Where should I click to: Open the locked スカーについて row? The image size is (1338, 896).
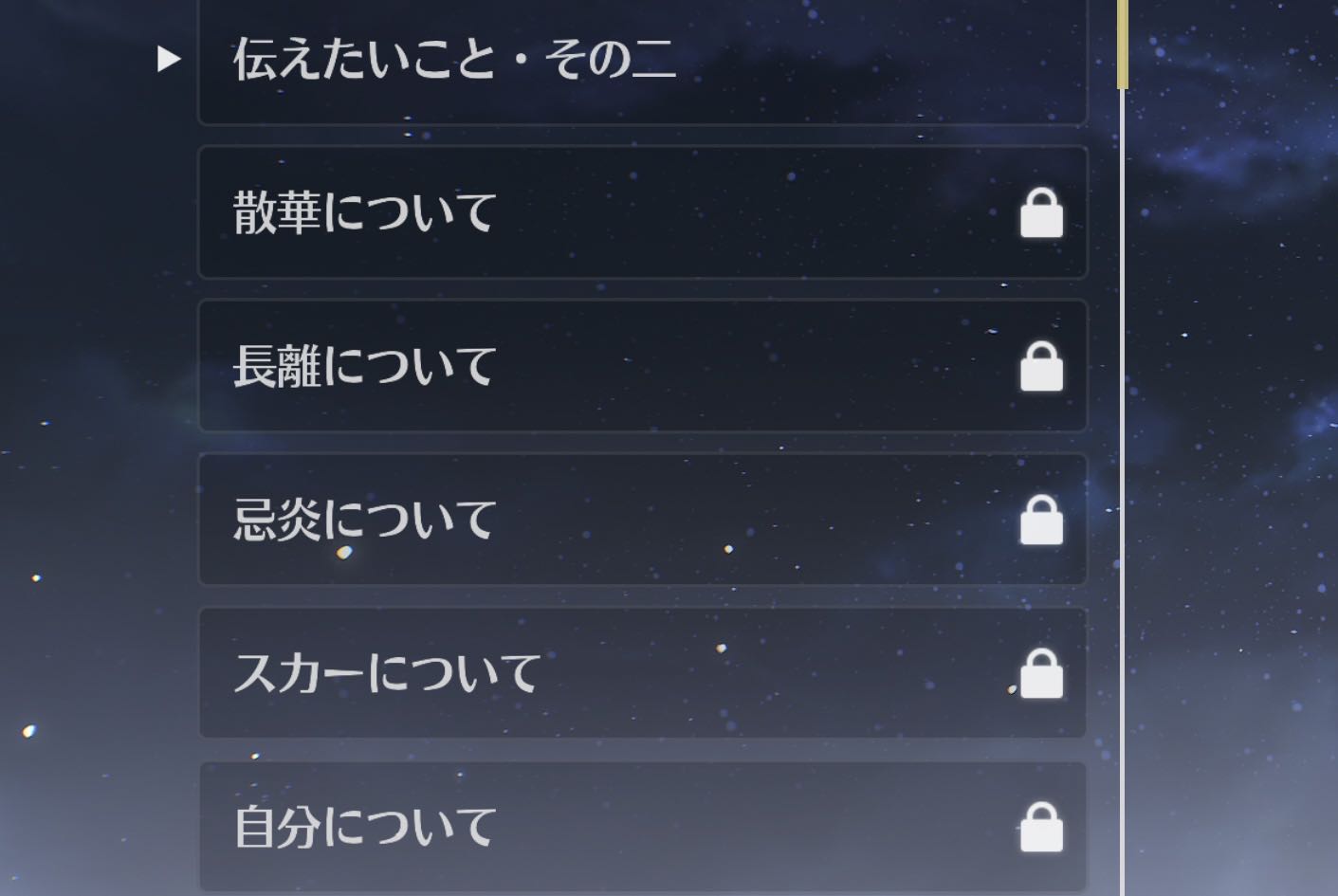[641, 673]
